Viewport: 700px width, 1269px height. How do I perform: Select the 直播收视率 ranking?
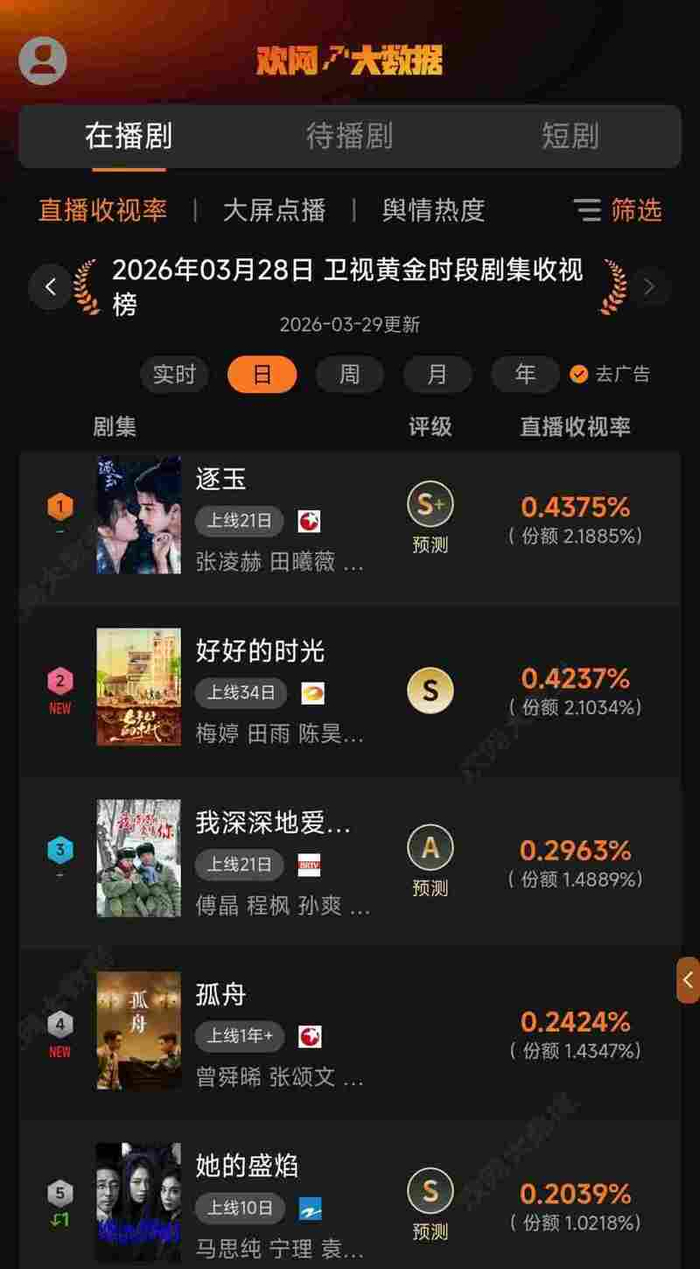click(103, 210)
